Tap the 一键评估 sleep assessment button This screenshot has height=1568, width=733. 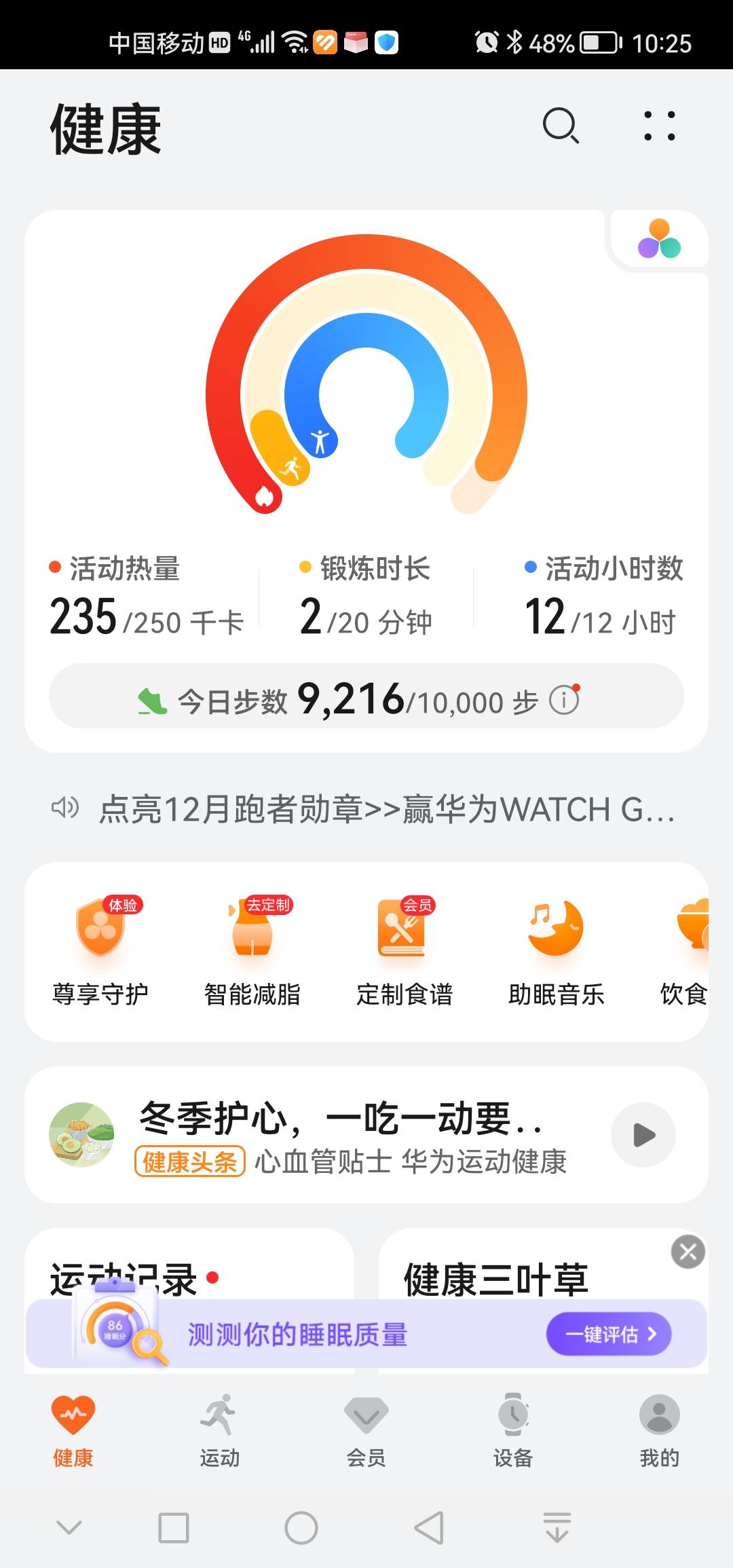(x=609, y=1333)
